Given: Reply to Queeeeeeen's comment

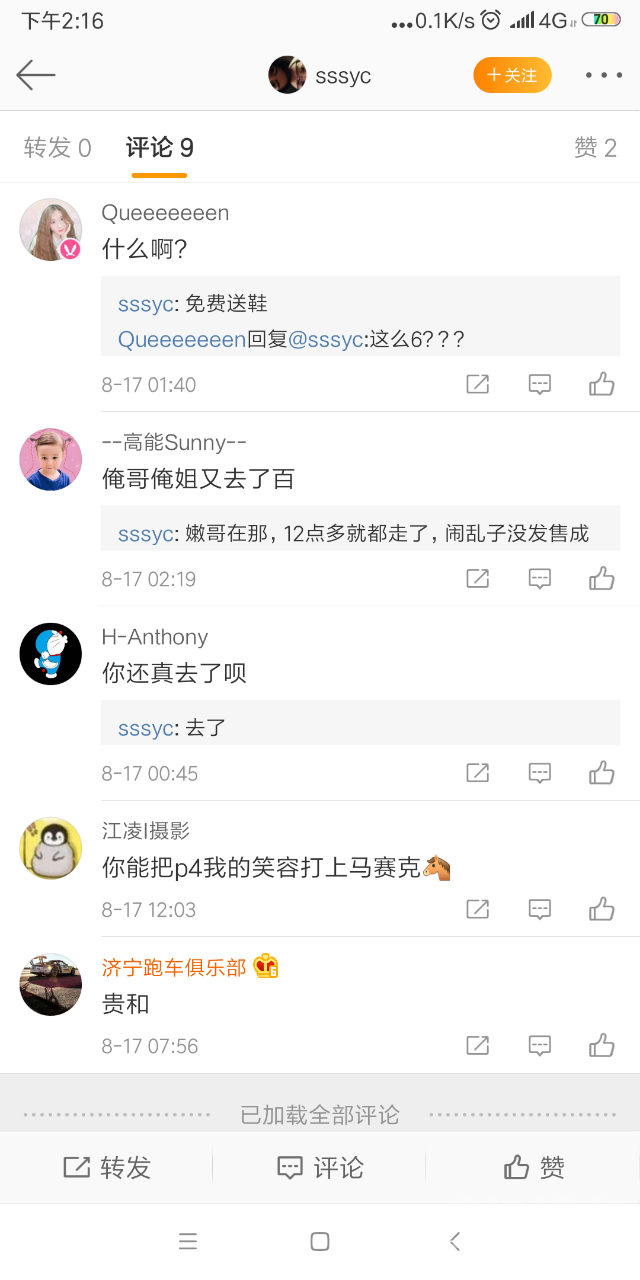Looking at the screenshot, I should coord(540,384).
